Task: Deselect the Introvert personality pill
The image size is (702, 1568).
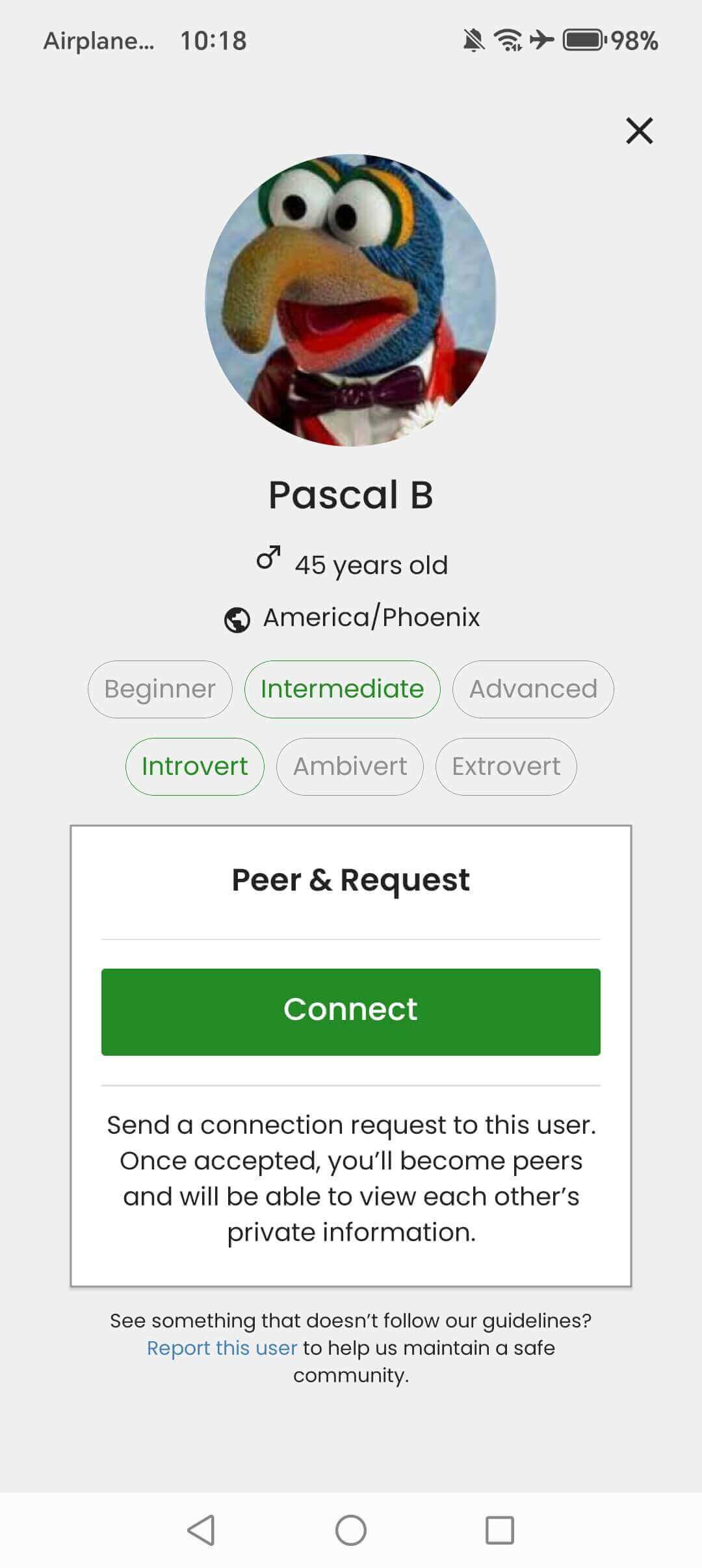Action: coord(194,766)
